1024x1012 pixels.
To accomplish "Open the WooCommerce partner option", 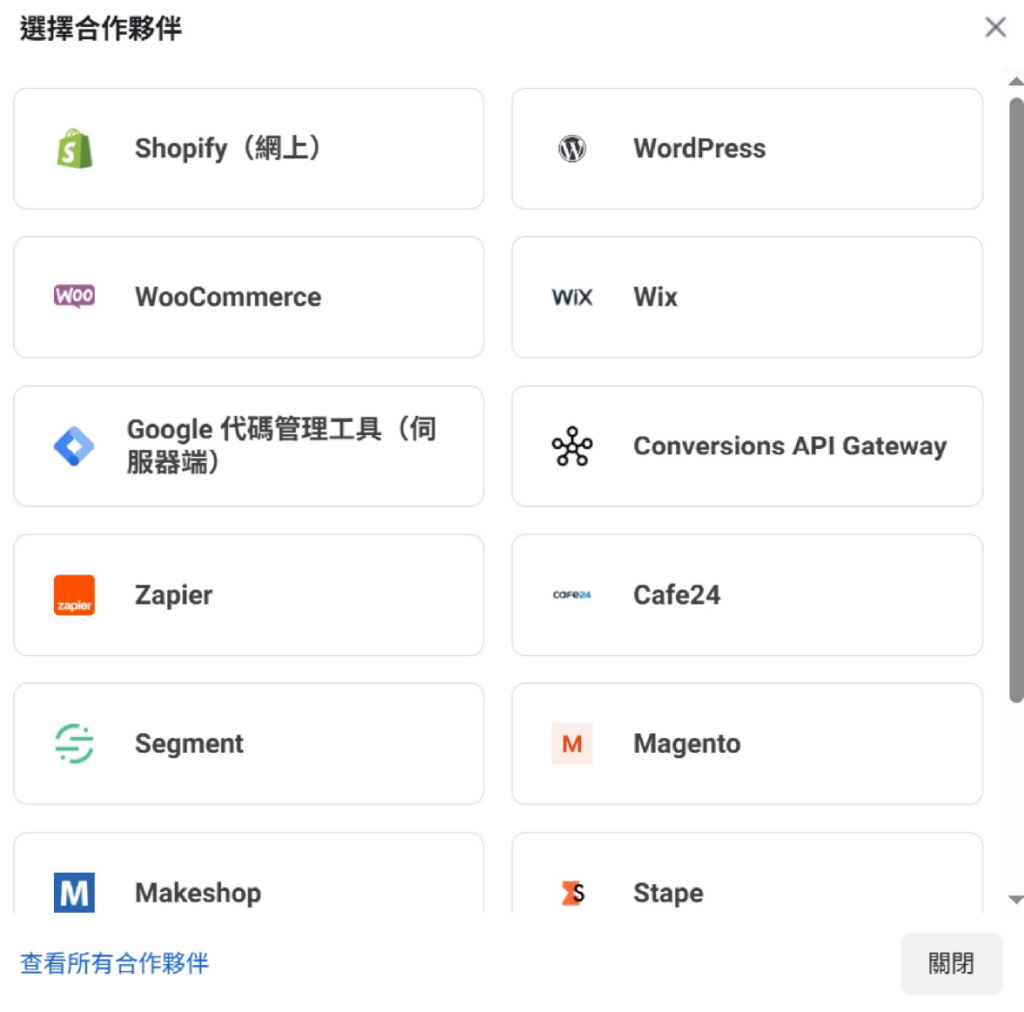I will [x=248, y=297].
